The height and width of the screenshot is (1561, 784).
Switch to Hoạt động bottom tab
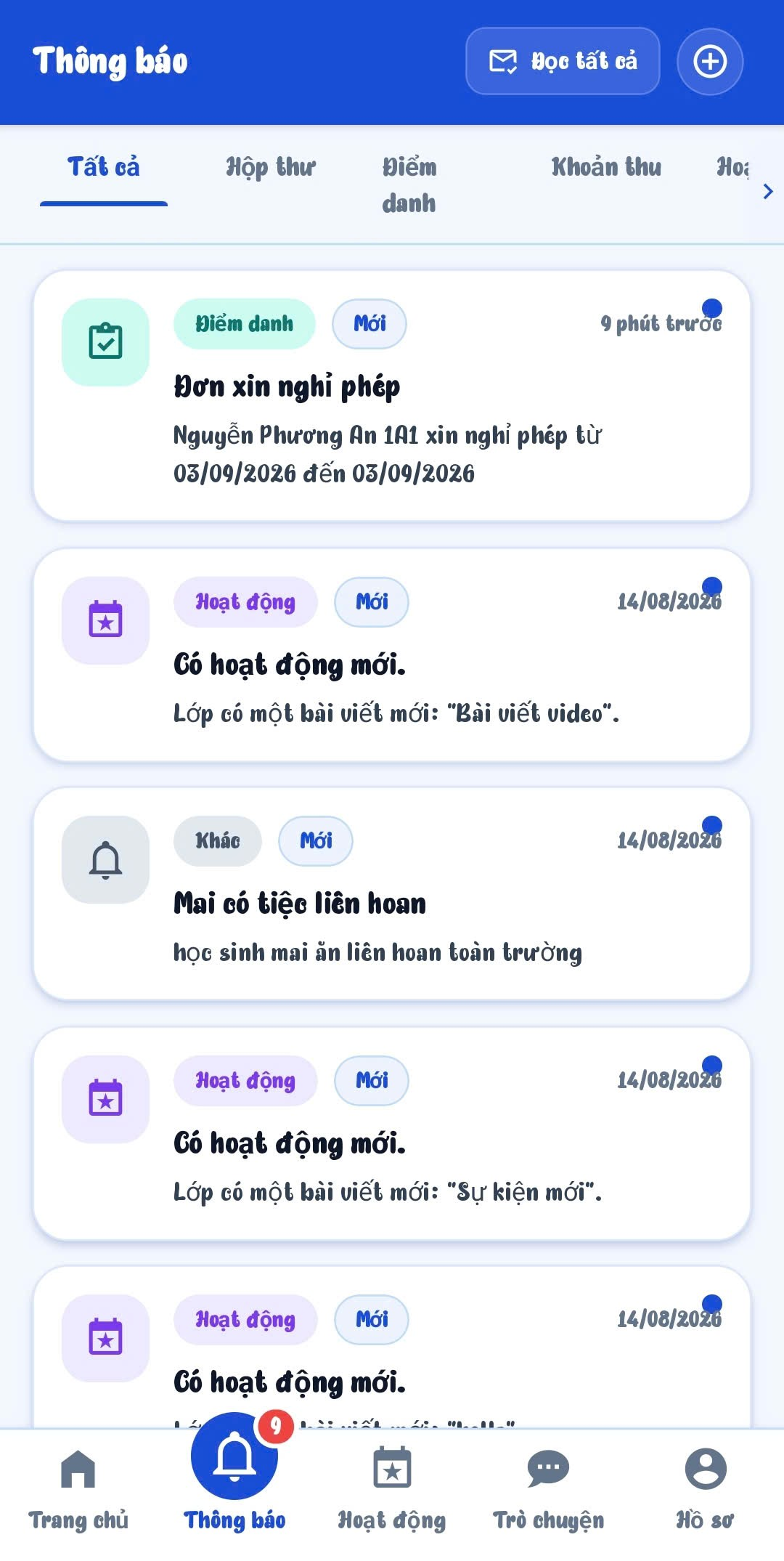pyautogui.click(x=392, y=1490)
